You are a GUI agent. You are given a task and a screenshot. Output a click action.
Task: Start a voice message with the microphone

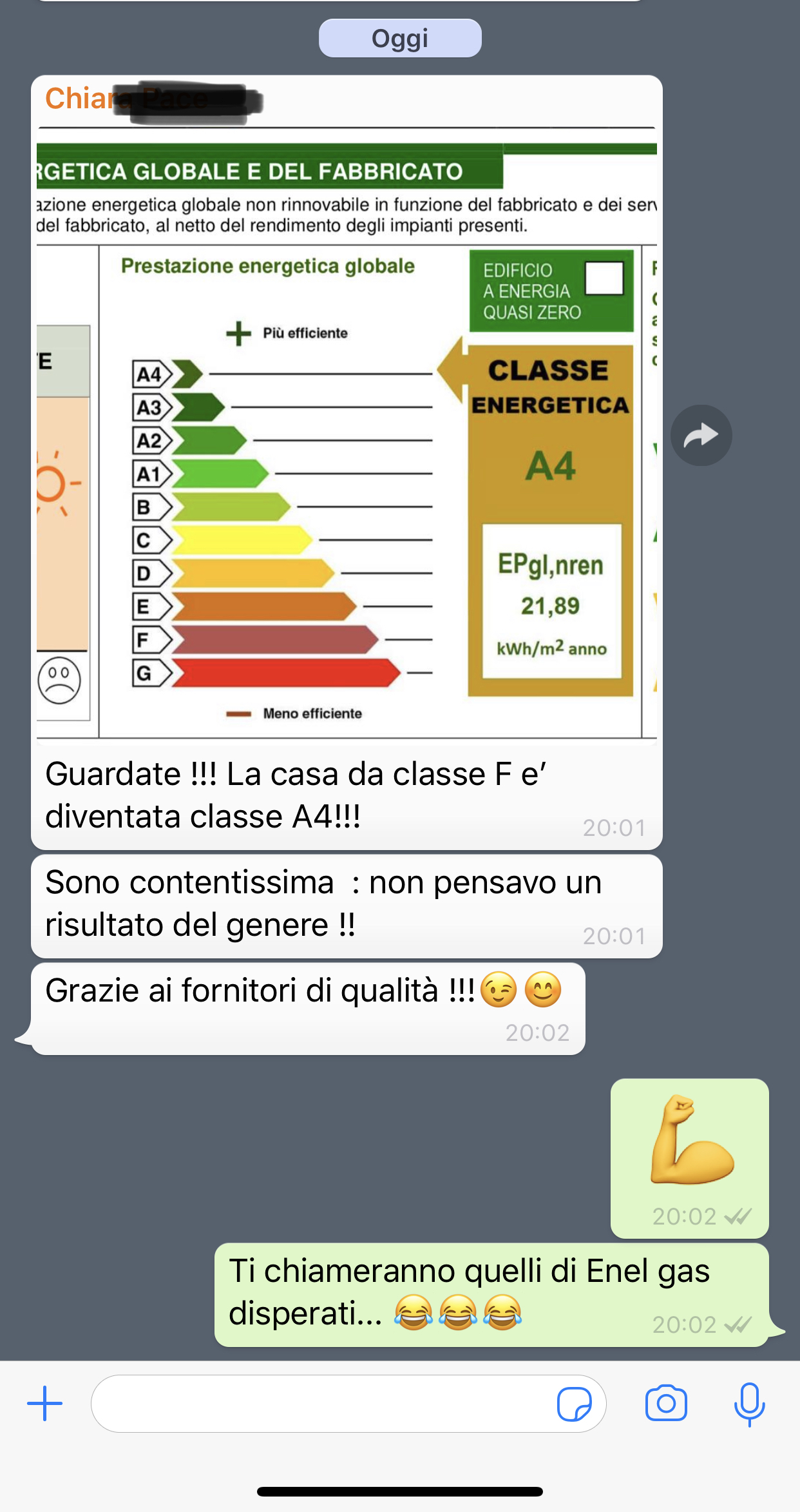[x=749, y=1404]
